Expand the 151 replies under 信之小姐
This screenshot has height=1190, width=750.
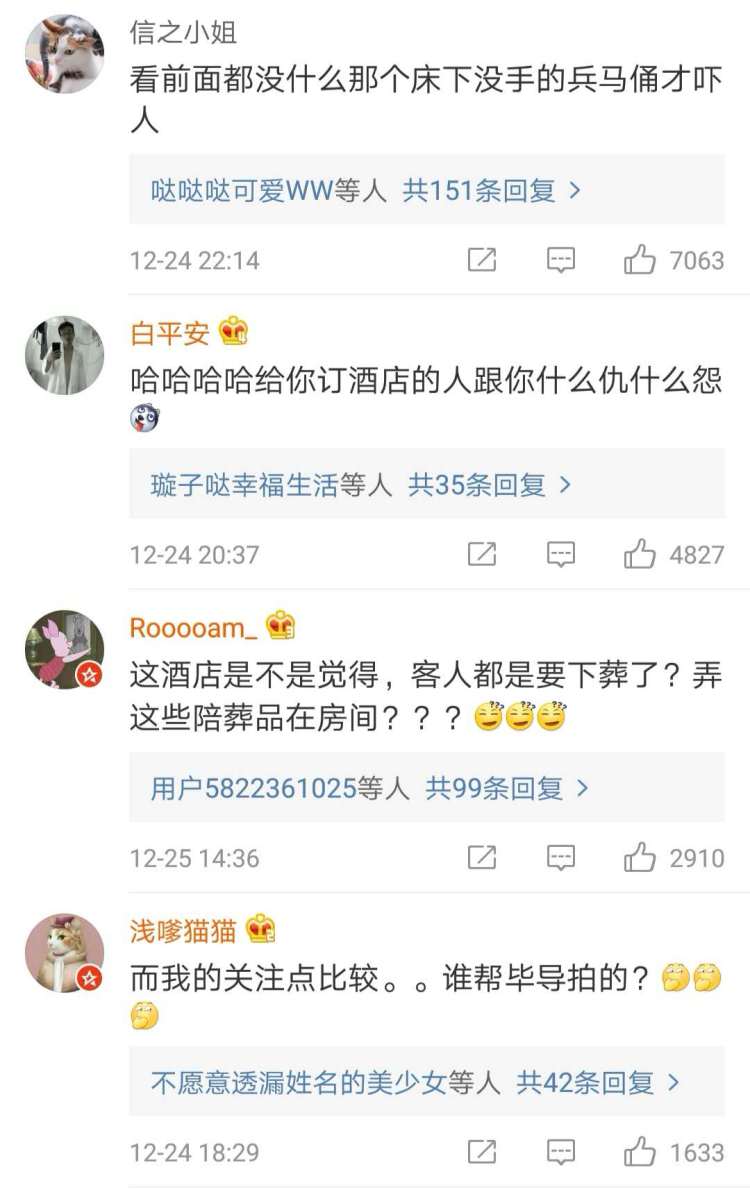[x=491, y=190]
